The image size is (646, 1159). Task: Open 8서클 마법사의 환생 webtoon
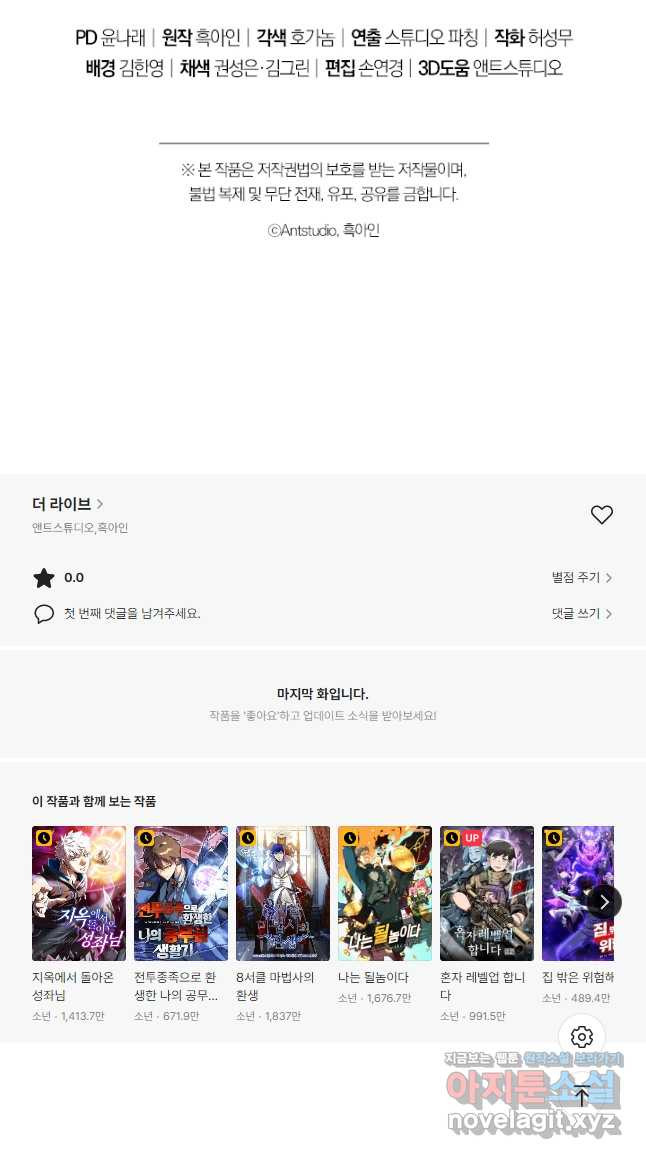point(283,893)
